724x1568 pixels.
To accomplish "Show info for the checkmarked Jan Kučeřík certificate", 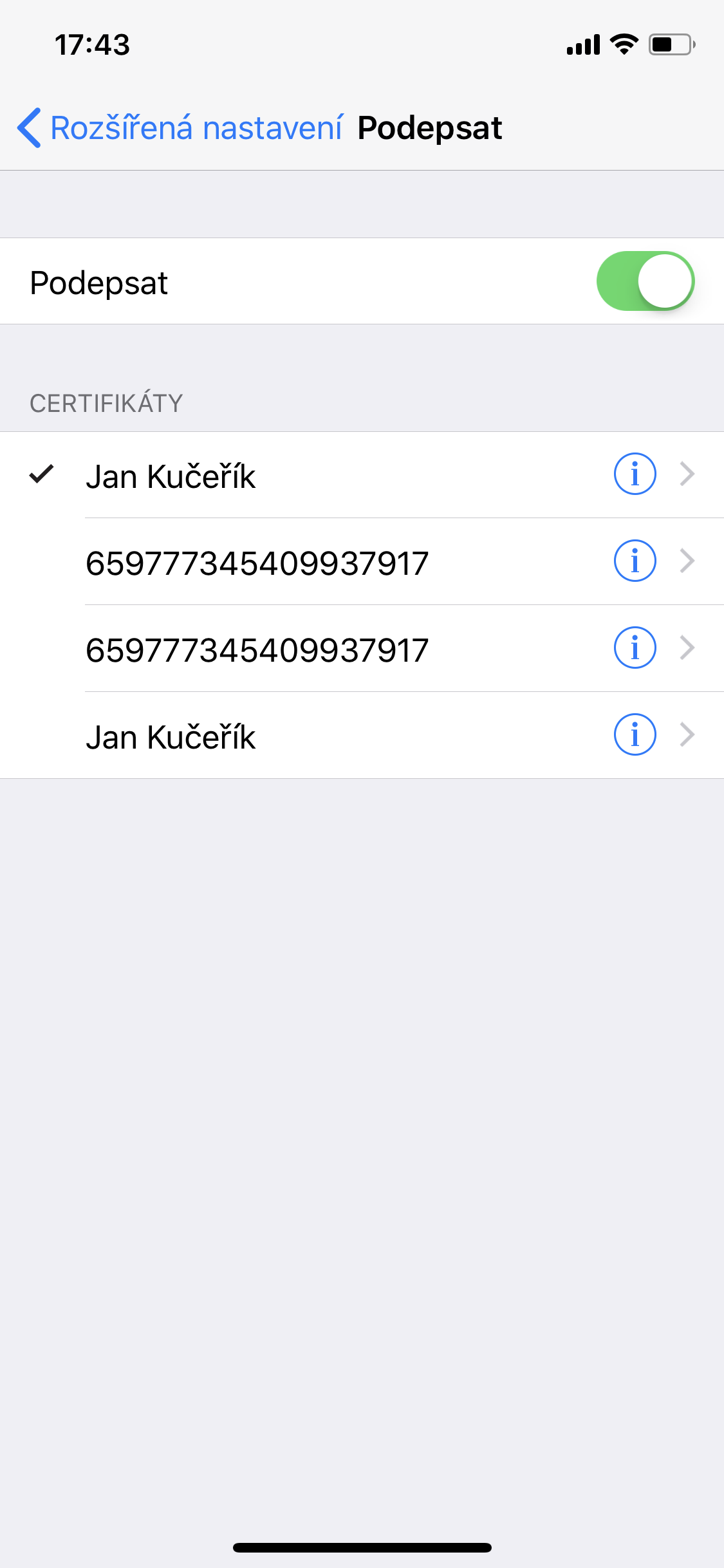I will [635, 474].
